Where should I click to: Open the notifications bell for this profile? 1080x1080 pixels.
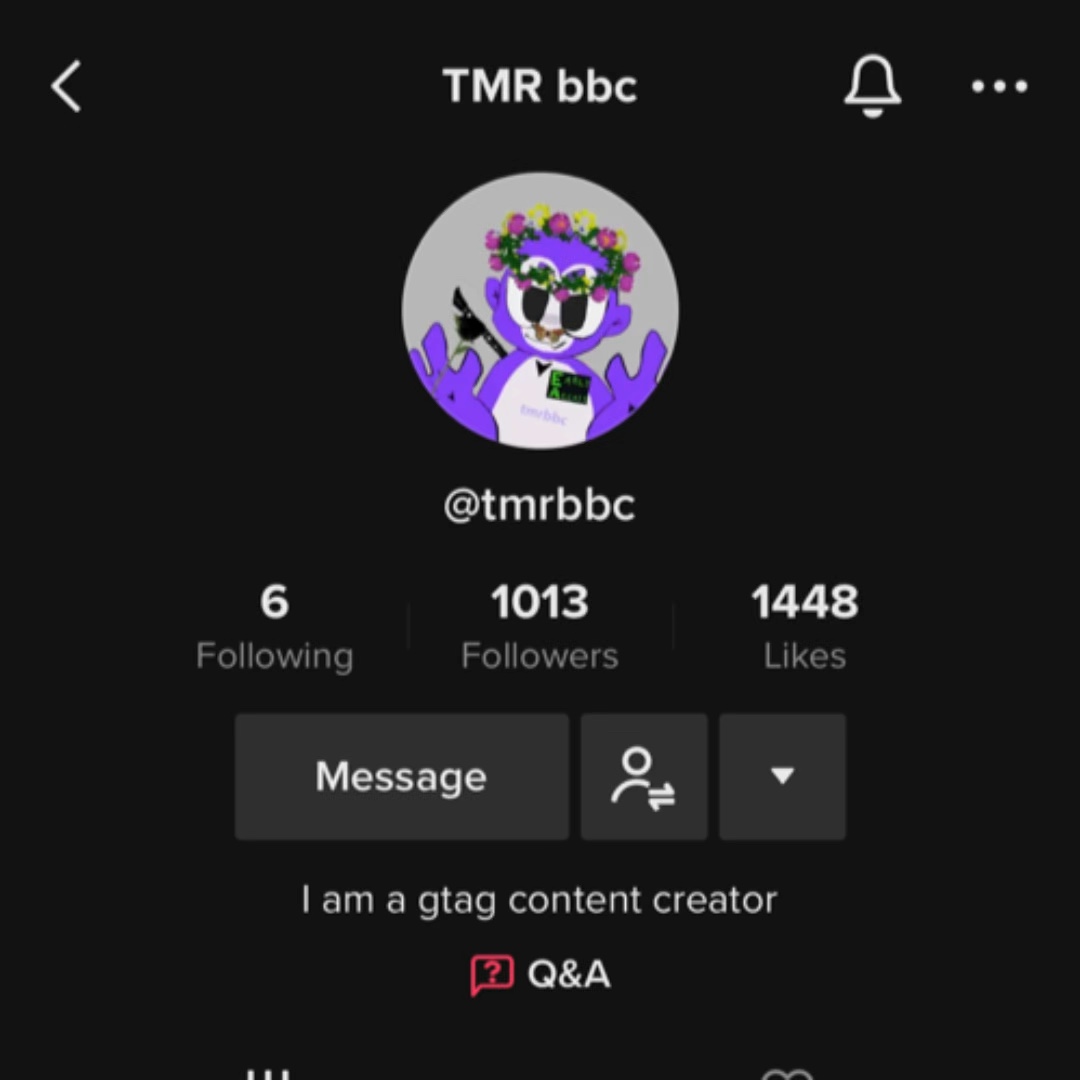point(872,86)
